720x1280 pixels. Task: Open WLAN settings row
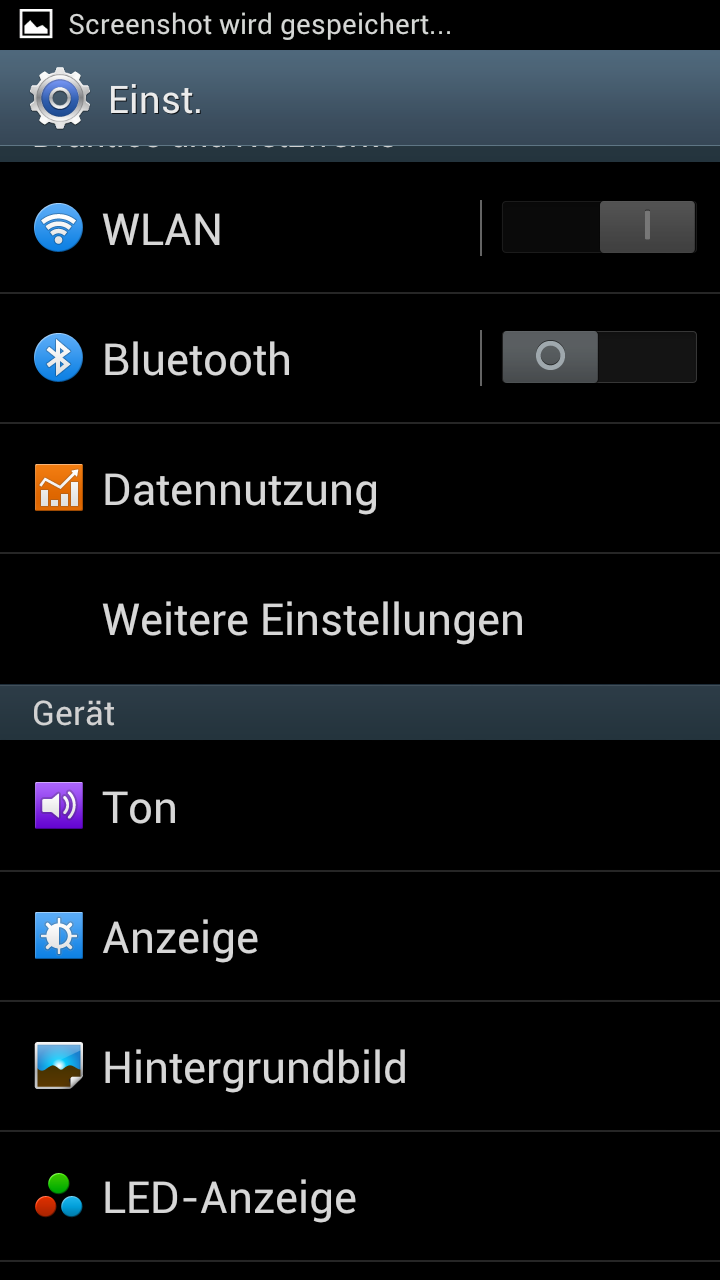tap(240, 228)
